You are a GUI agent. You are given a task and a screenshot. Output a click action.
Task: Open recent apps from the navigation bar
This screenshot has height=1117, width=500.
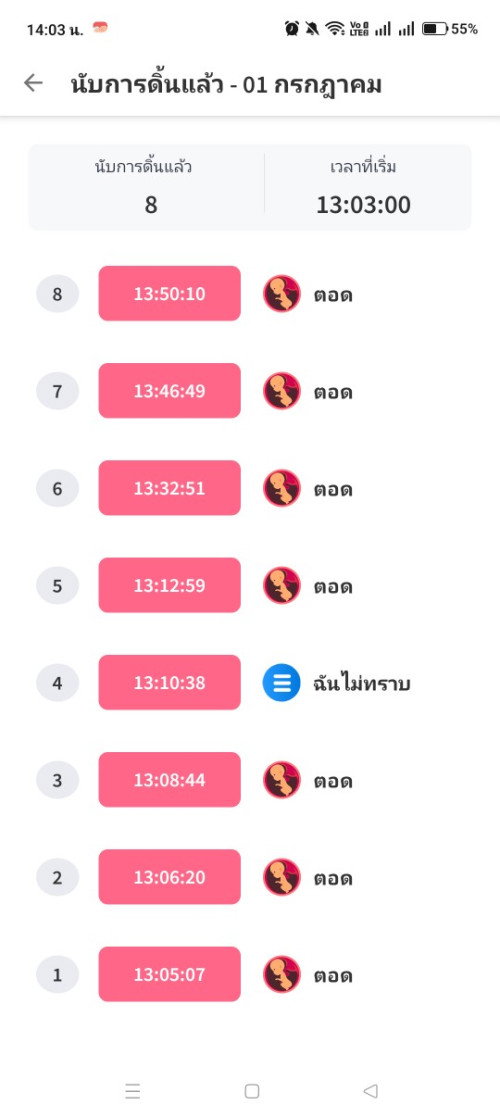(x=132, y=1091)
